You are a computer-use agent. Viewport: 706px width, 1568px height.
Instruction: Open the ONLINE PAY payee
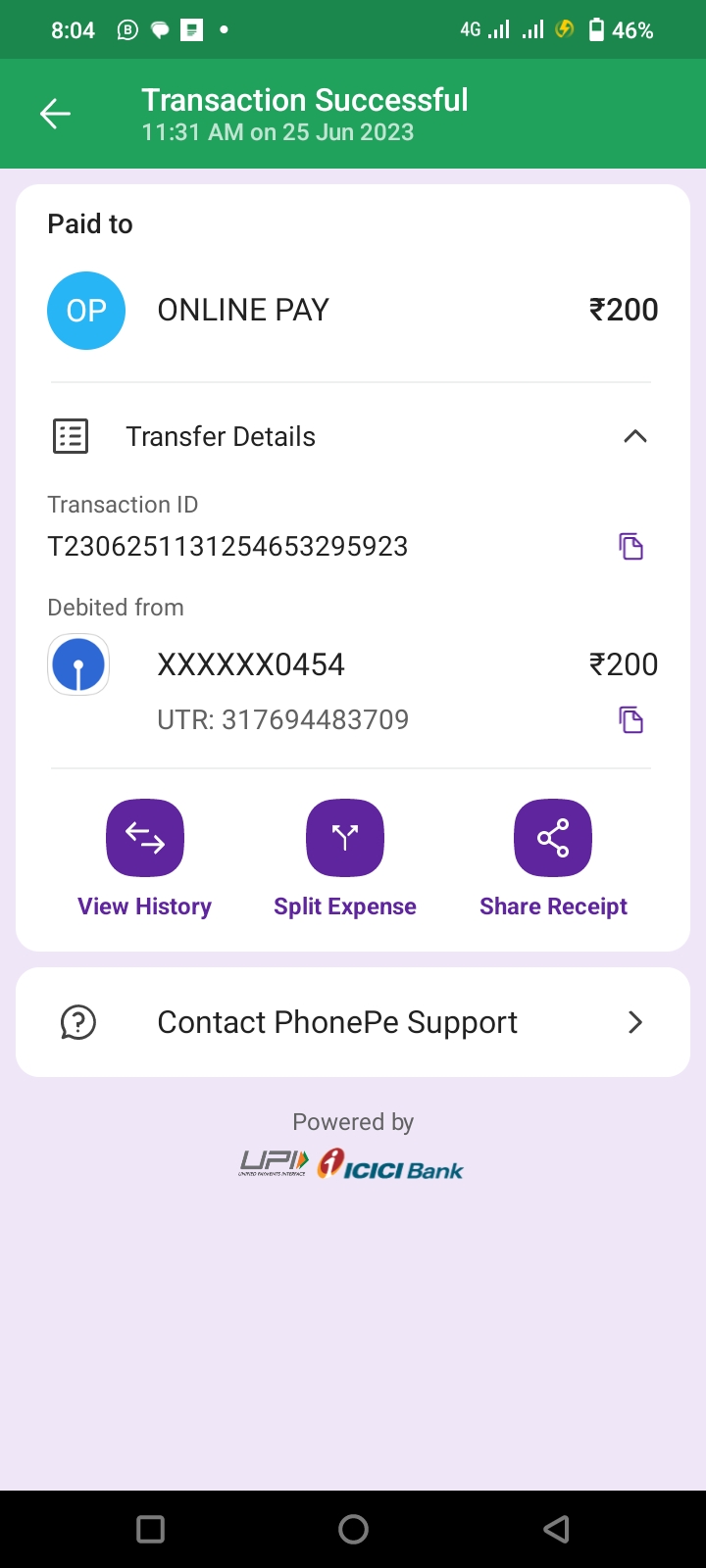[243, 310]
